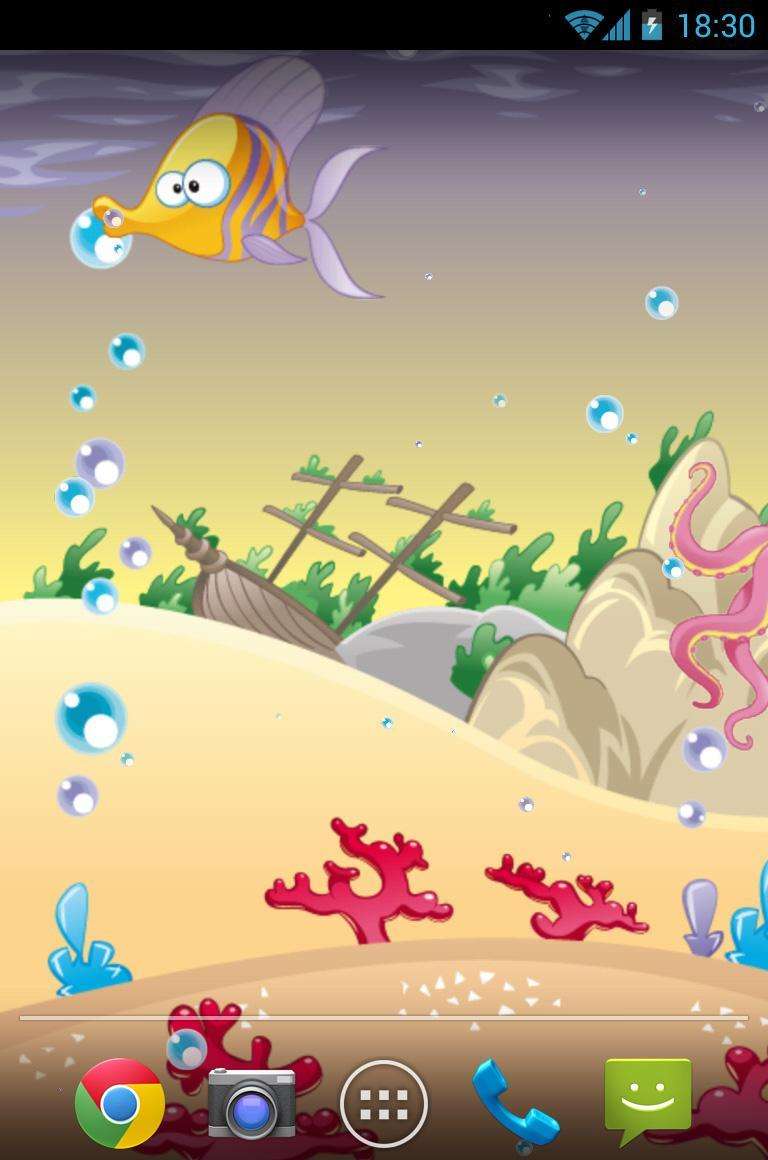
Task: Open the Chrome browser
Action: [120, 1103]
